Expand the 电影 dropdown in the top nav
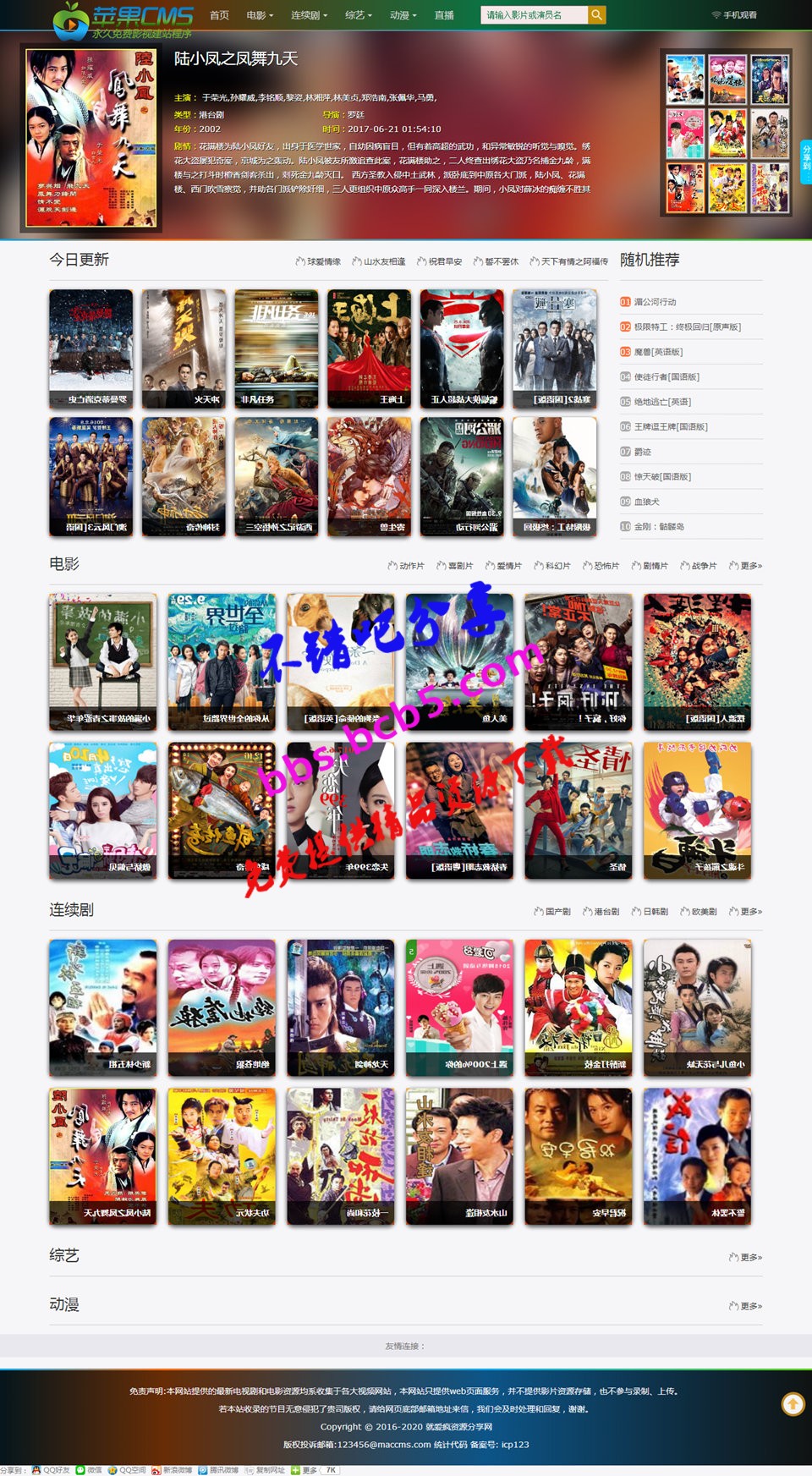The height and width of the screenshot is (1476, 812). pyautogui.click(x=259, y=15)
